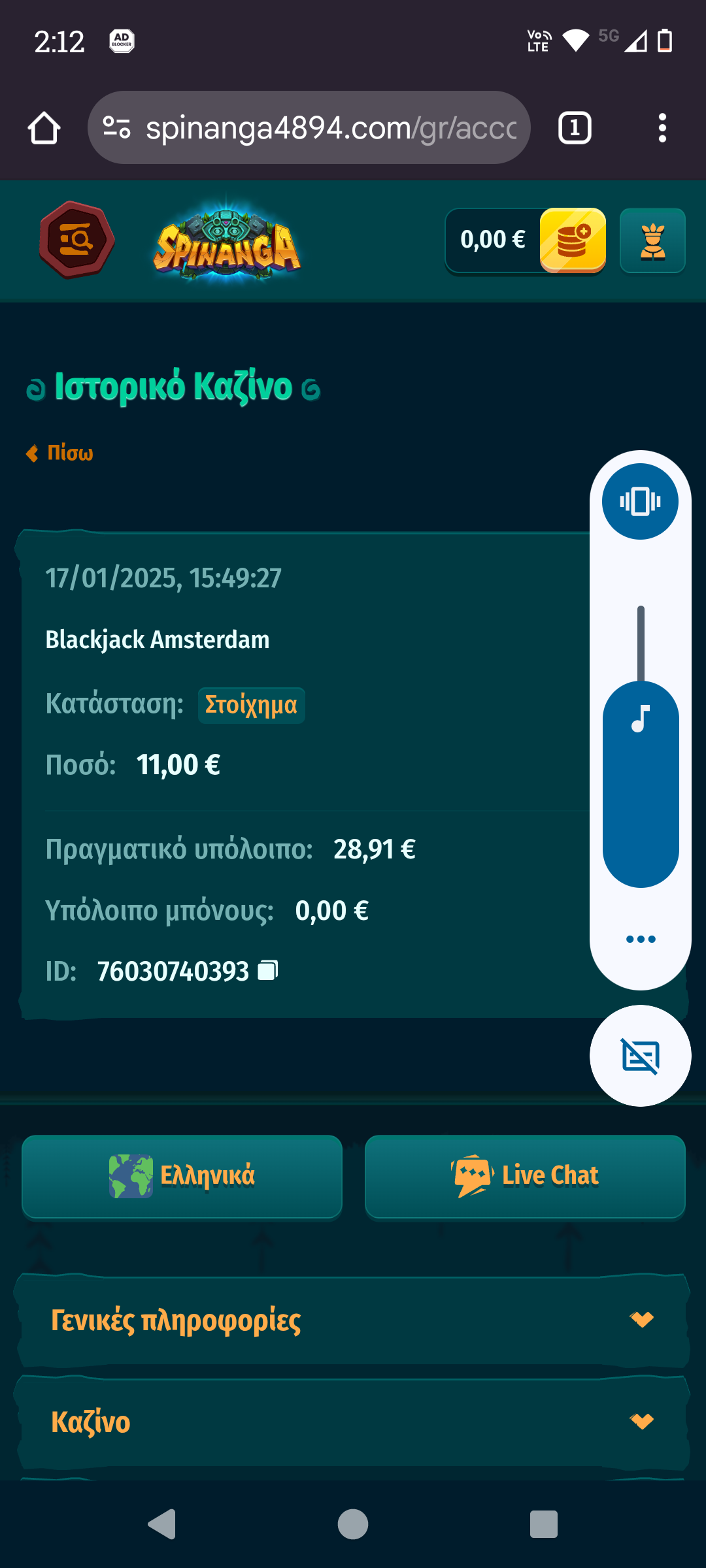Open more volume settings via three dots
The image size is (706, 1568).
click(x=640, y=939)
